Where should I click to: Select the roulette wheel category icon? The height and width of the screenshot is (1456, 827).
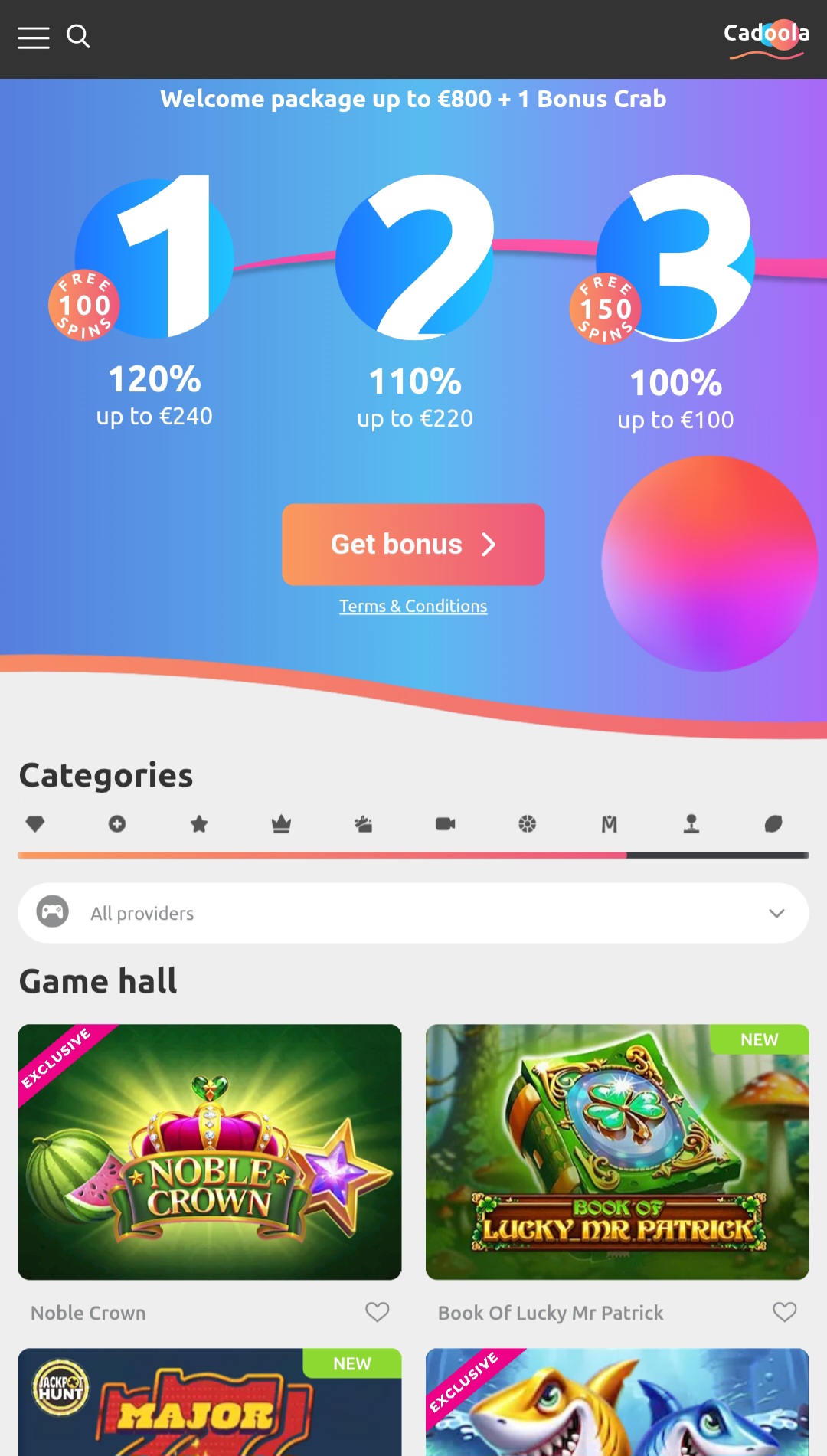coord(527,824)
